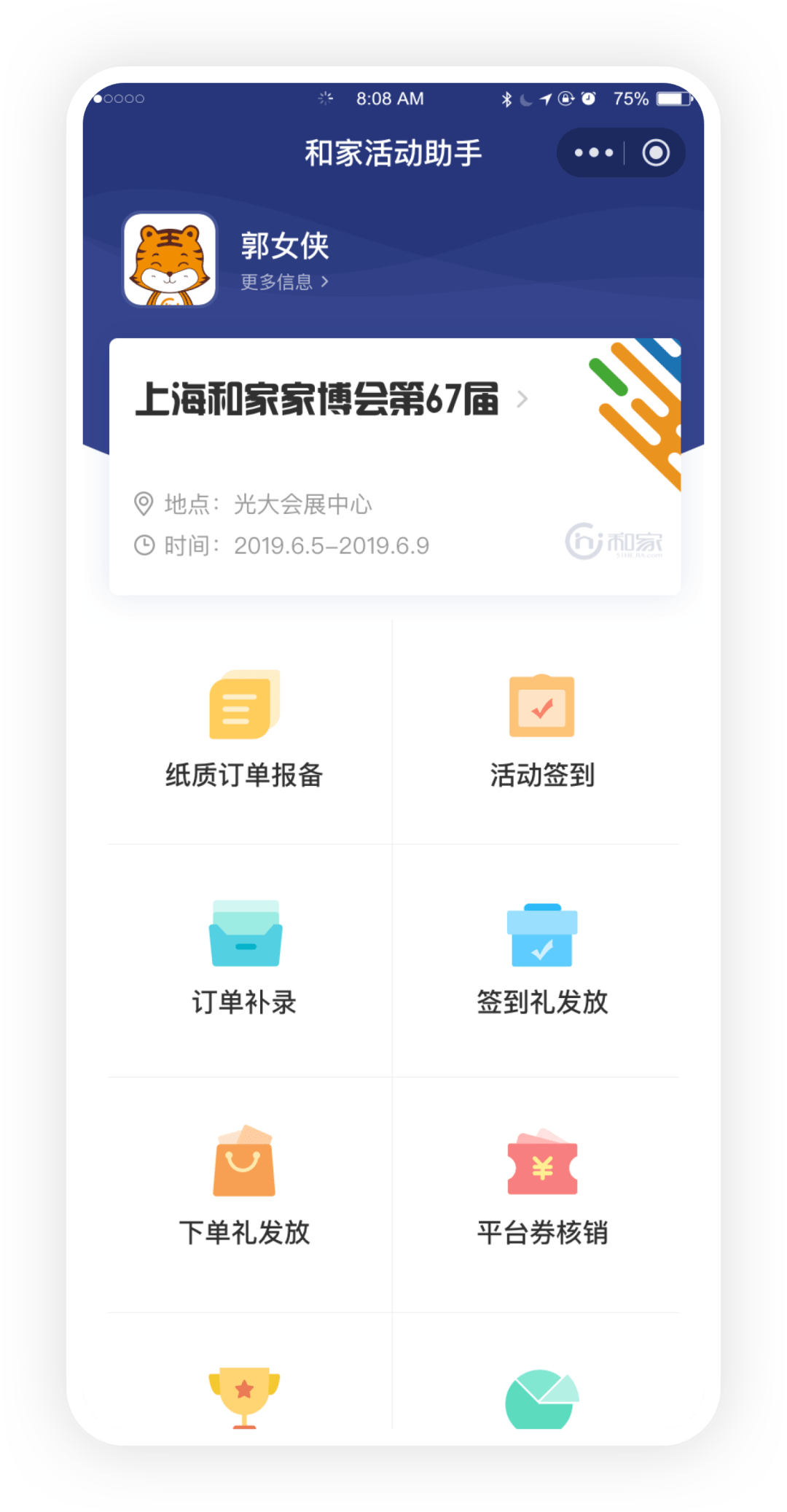The width and height of the screenshot is (787, 1512).
Task: Close the mini program via circle icon
Action: [x=655, y=153]
